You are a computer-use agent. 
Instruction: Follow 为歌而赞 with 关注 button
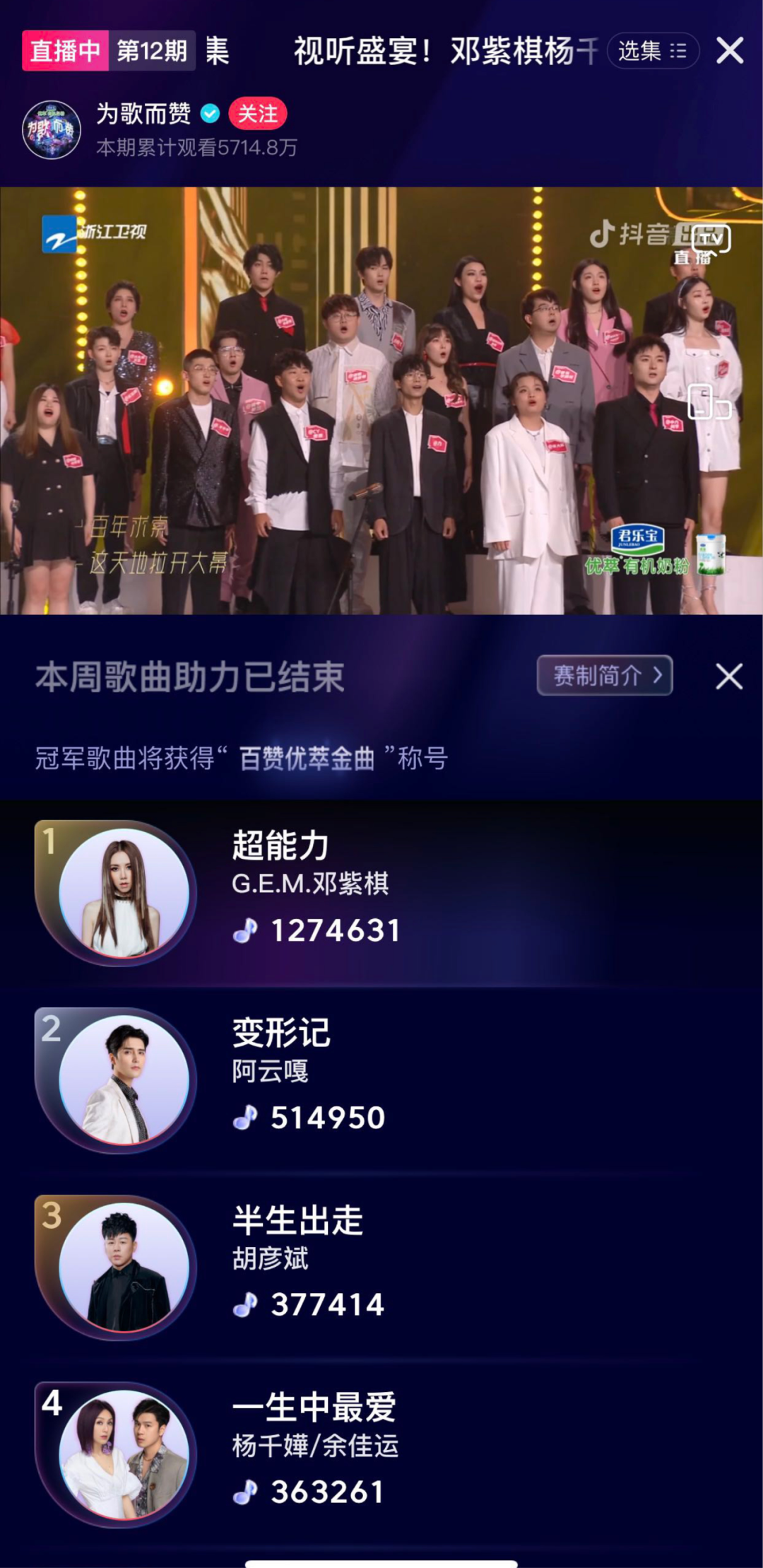pos(257,113)
